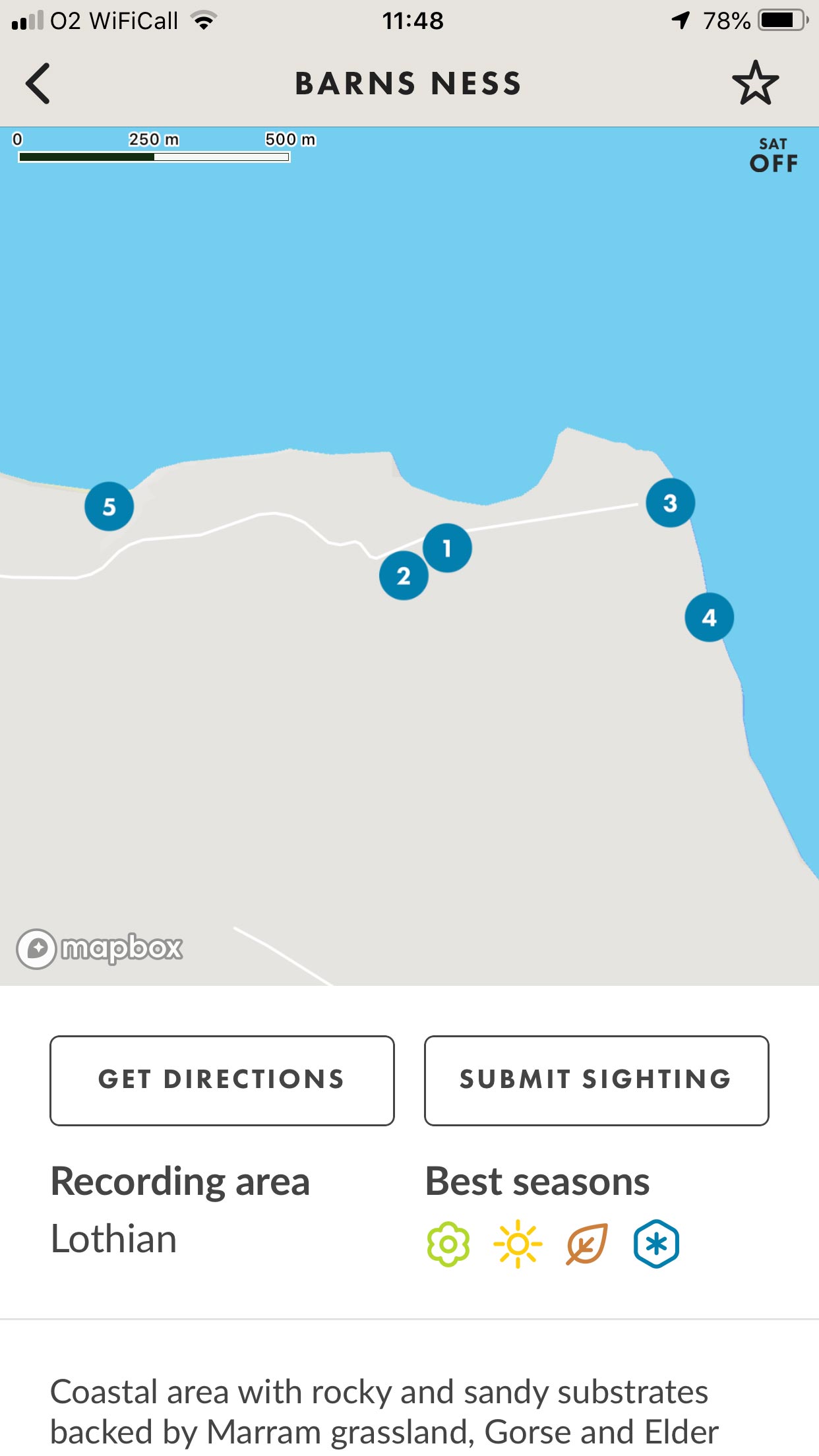The height and width of the screenshot is (1456, 819).
Task: Submit a sighting for this site
Action: point(596,1080)
